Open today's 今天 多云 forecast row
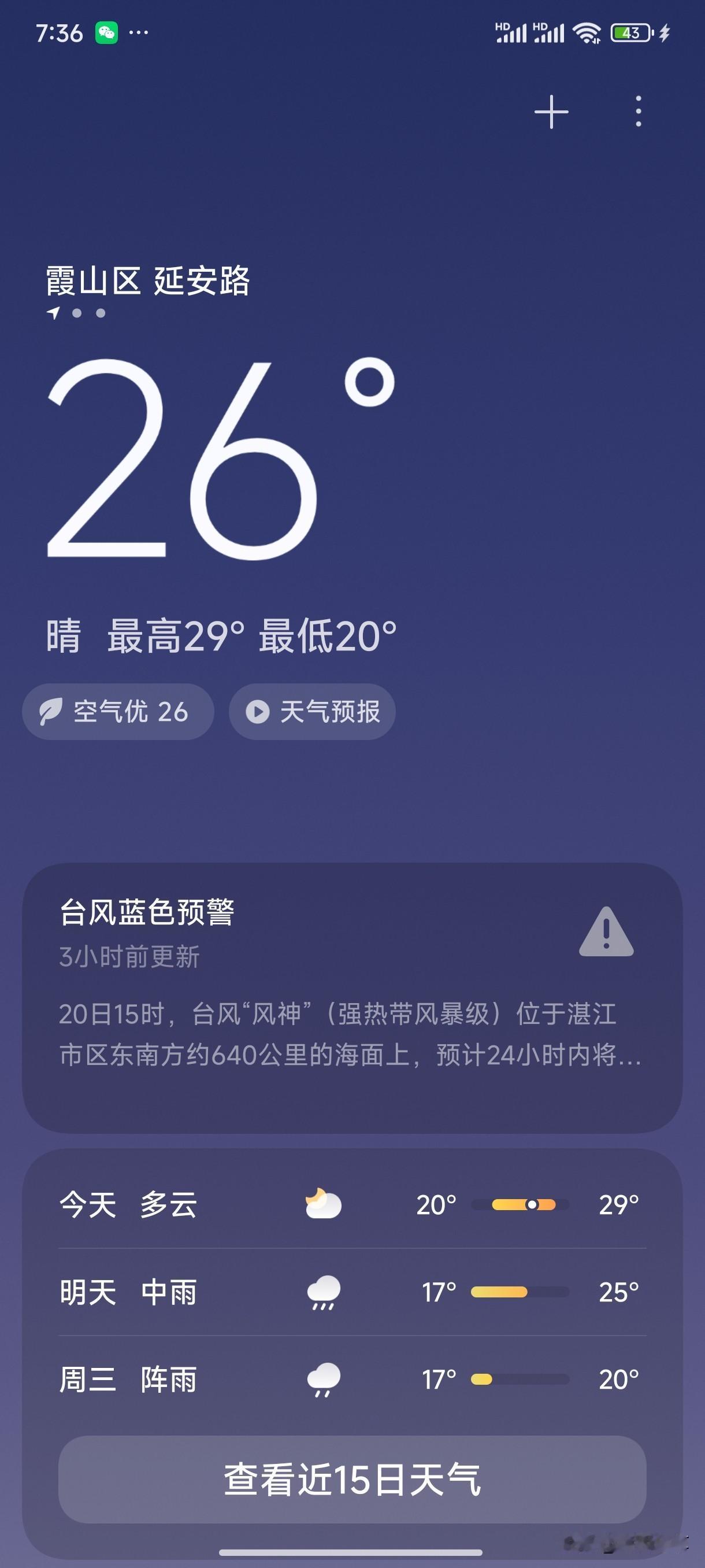Viewport: 705px width, 1568px height. [x=351, y=1204]
